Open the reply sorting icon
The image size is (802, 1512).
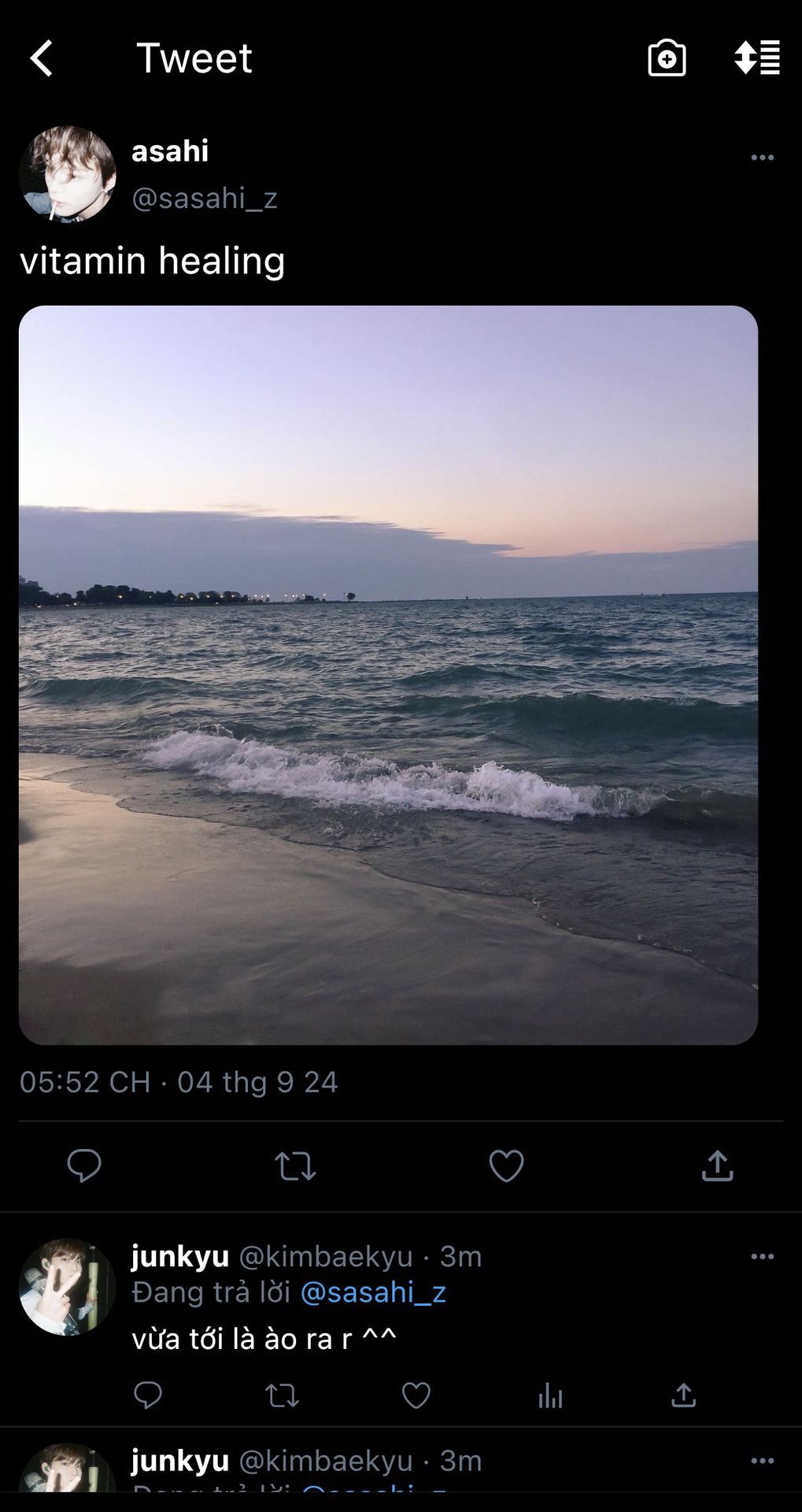pos(756,58)
